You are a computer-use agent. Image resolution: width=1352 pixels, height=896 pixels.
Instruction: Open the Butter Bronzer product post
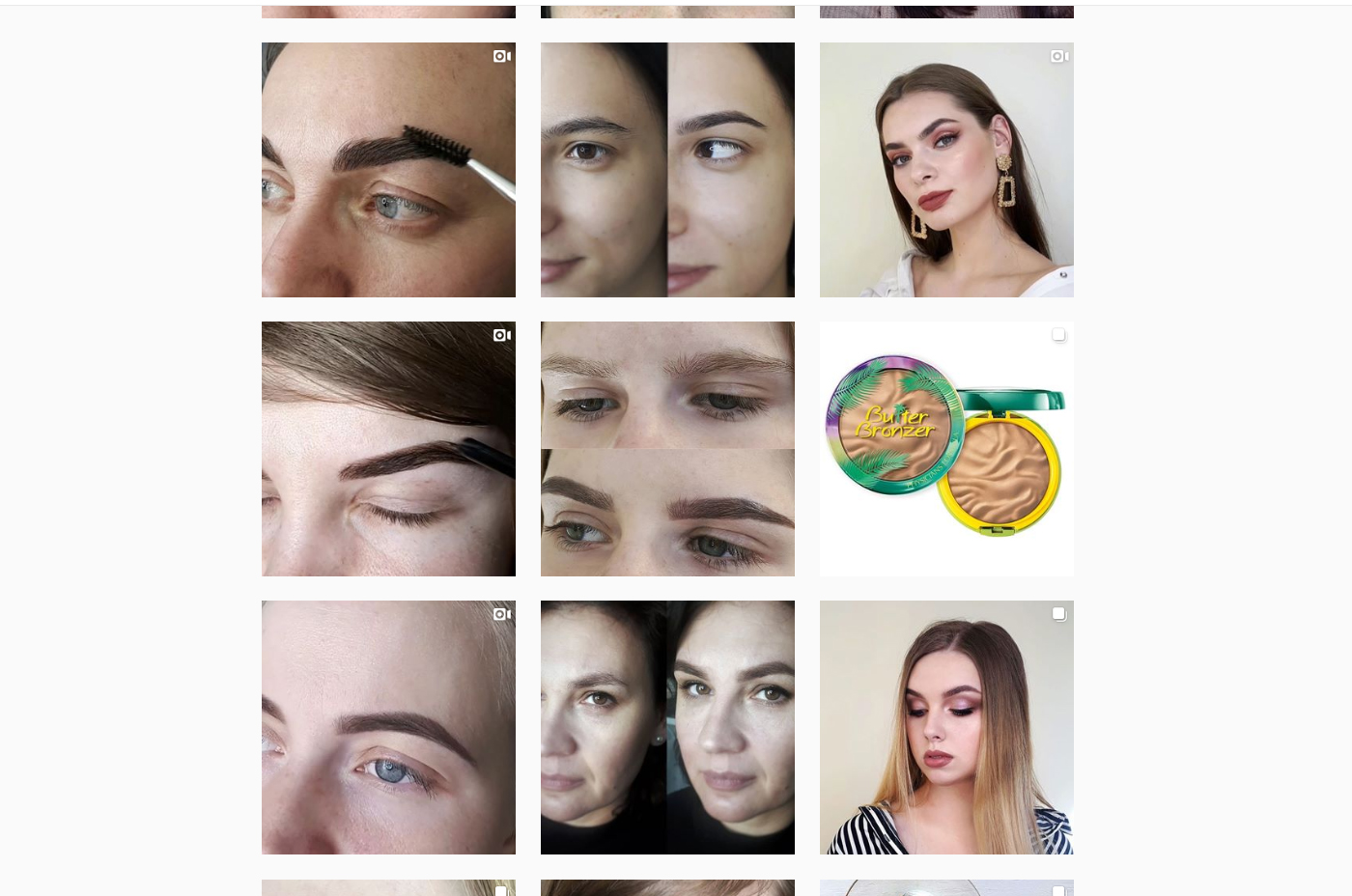[x=946, y=449]
